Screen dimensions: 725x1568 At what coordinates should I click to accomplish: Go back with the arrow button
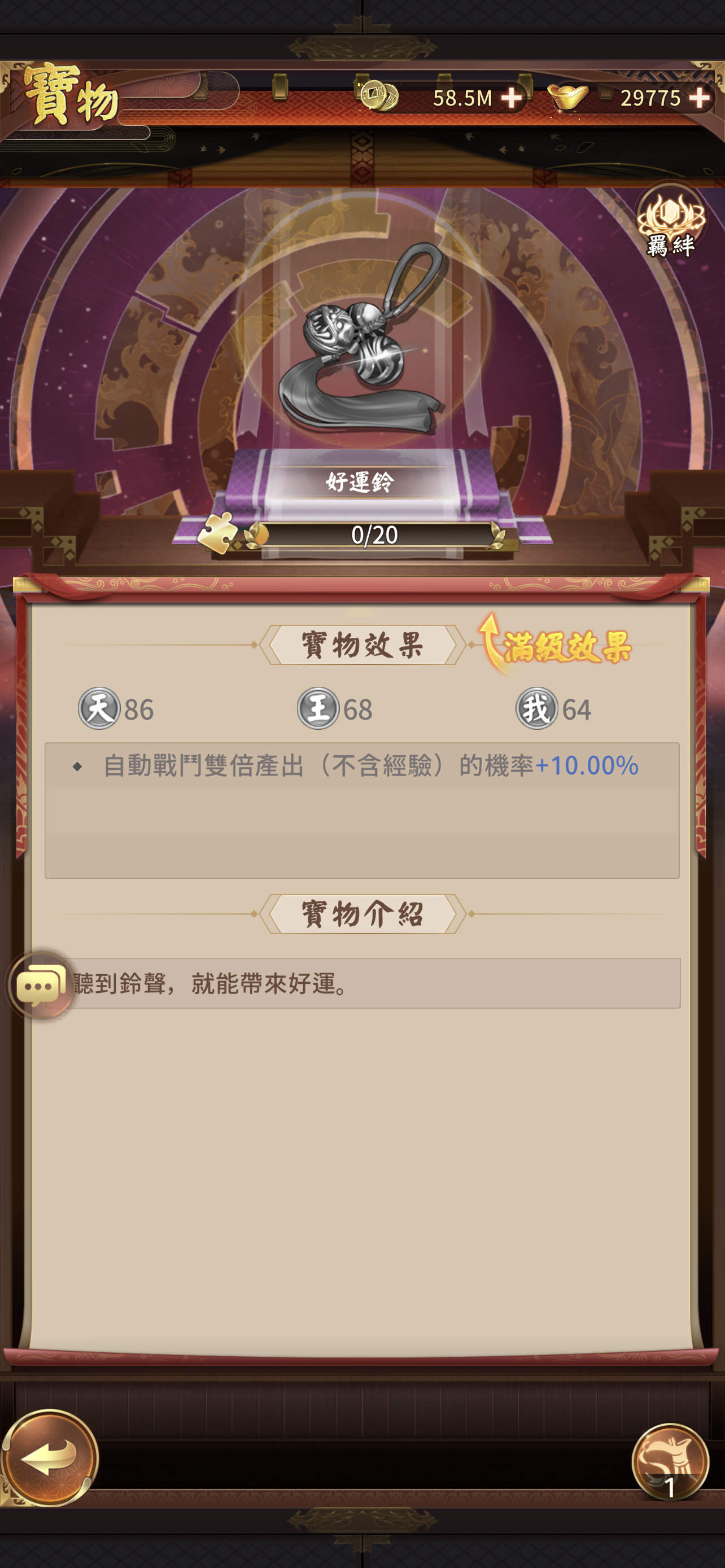point(50,1457)
